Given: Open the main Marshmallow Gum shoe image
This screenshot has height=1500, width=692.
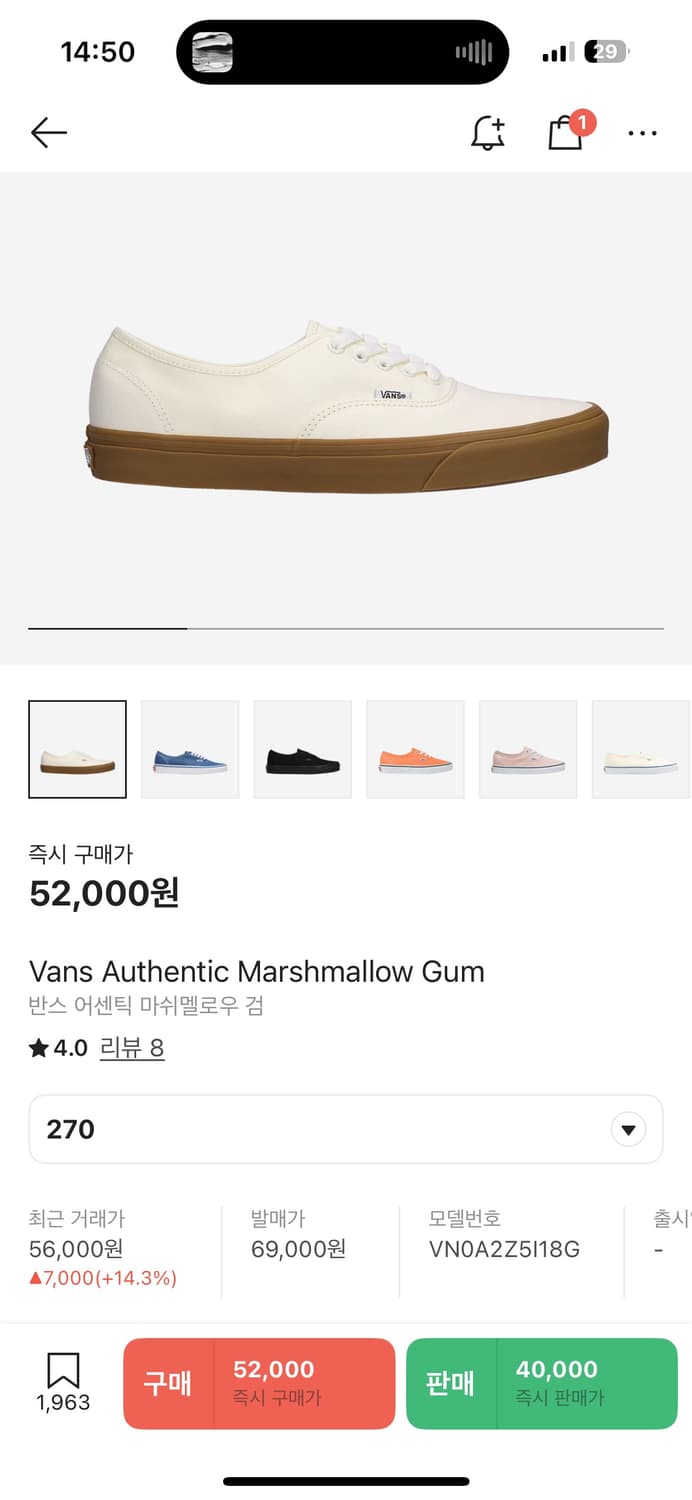Looking at the screenshot, I should point(346,410).
